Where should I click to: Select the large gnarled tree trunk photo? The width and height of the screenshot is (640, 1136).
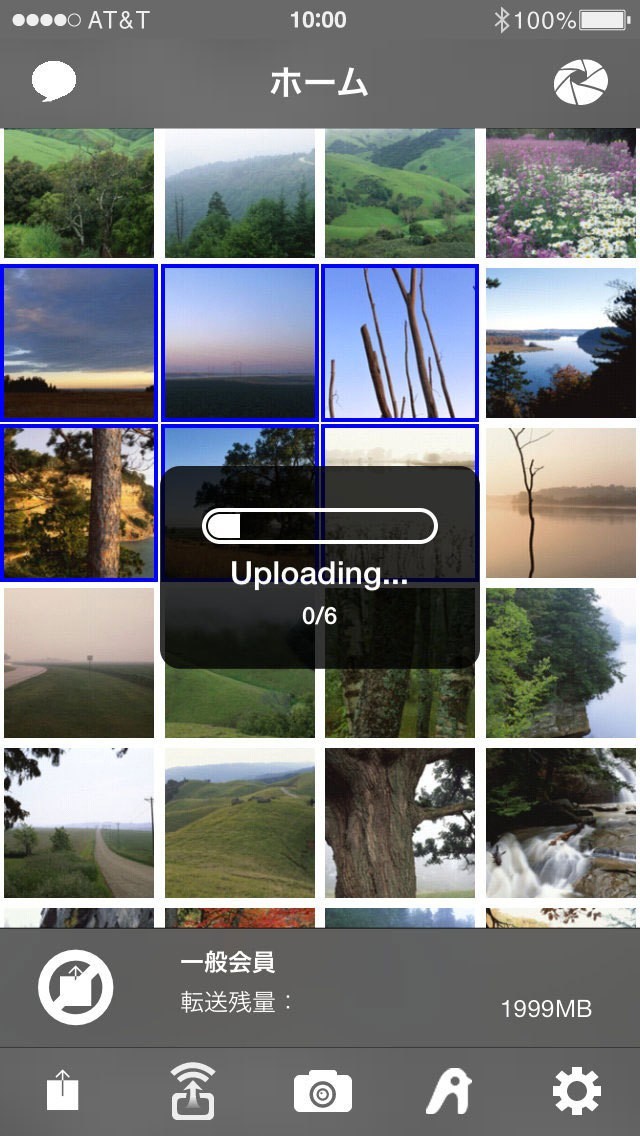(400, 822)
